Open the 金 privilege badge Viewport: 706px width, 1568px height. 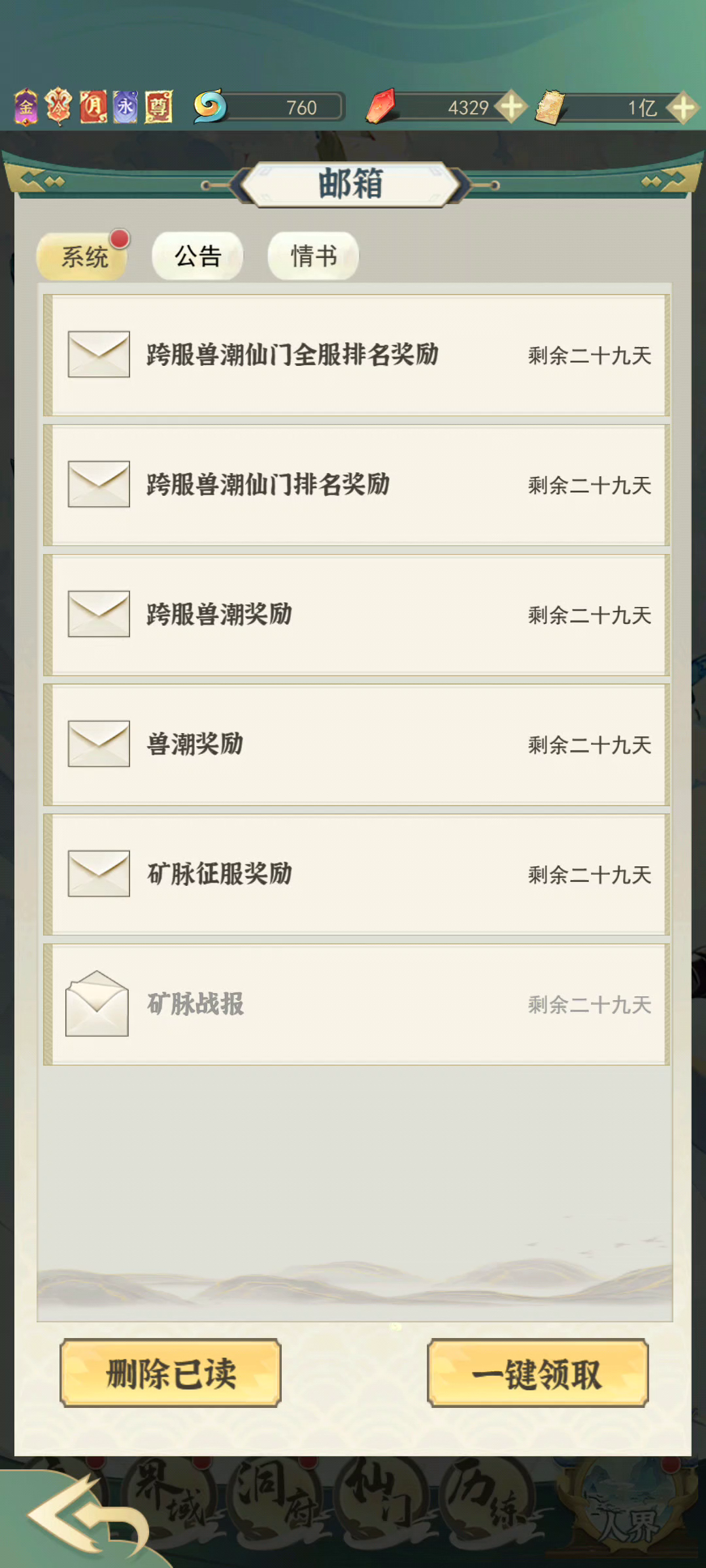(26, 106)
